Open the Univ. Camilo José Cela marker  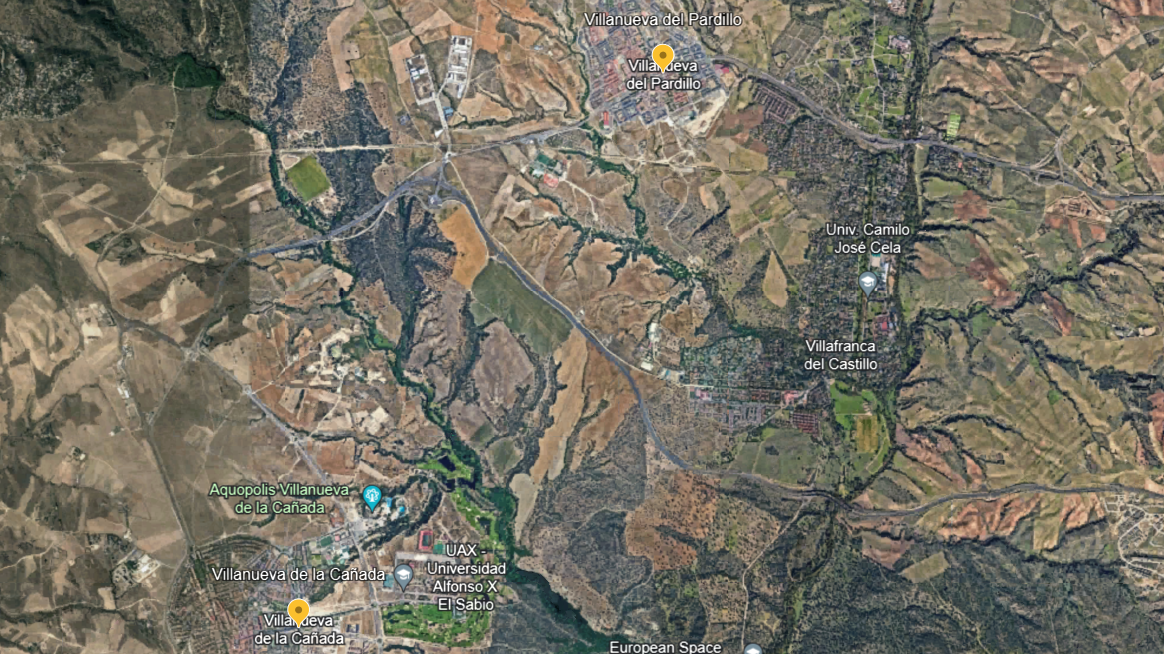coord(867,283)
